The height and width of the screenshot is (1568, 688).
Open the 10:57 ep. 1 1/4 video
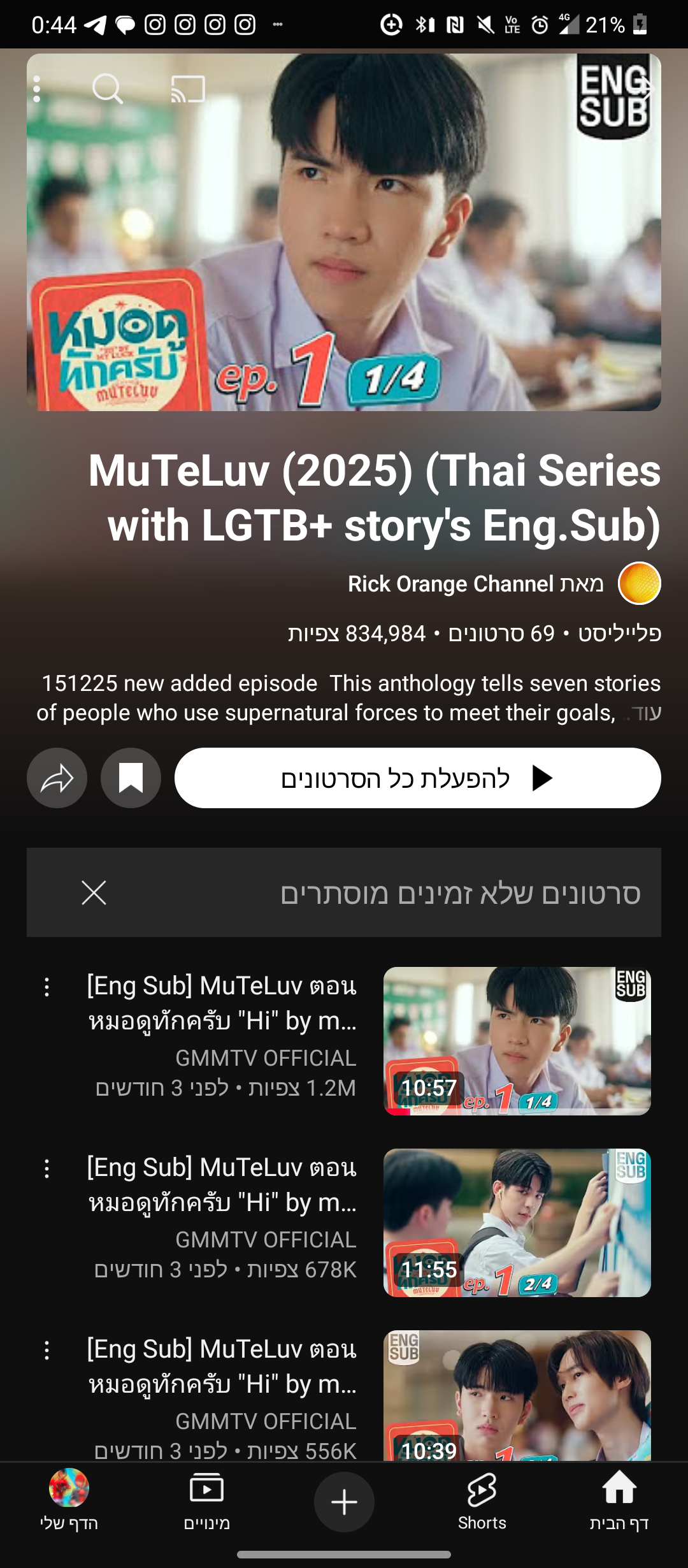point(517,1041)
